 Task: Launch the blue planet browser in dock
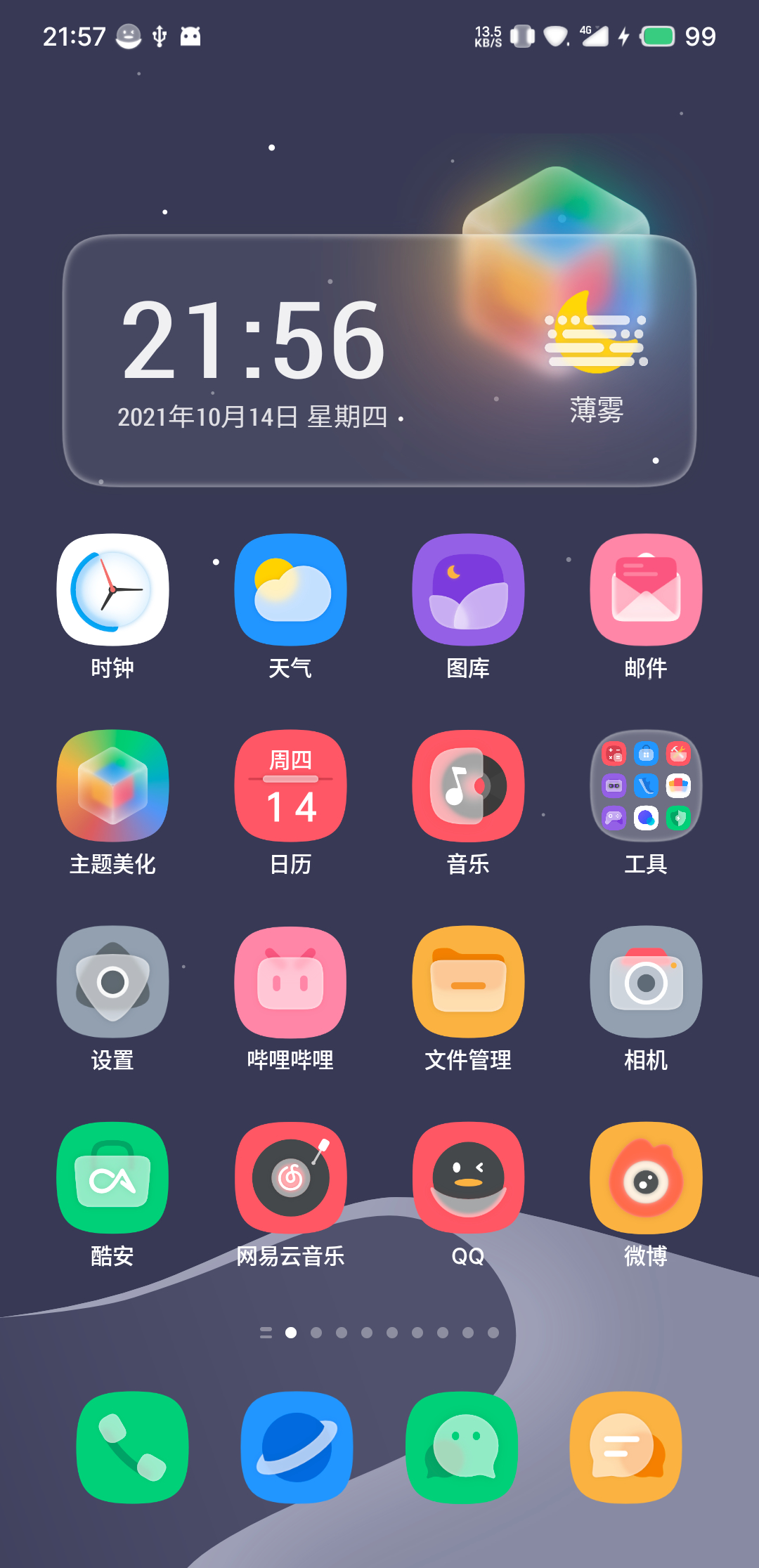[x=297, y=1447]
